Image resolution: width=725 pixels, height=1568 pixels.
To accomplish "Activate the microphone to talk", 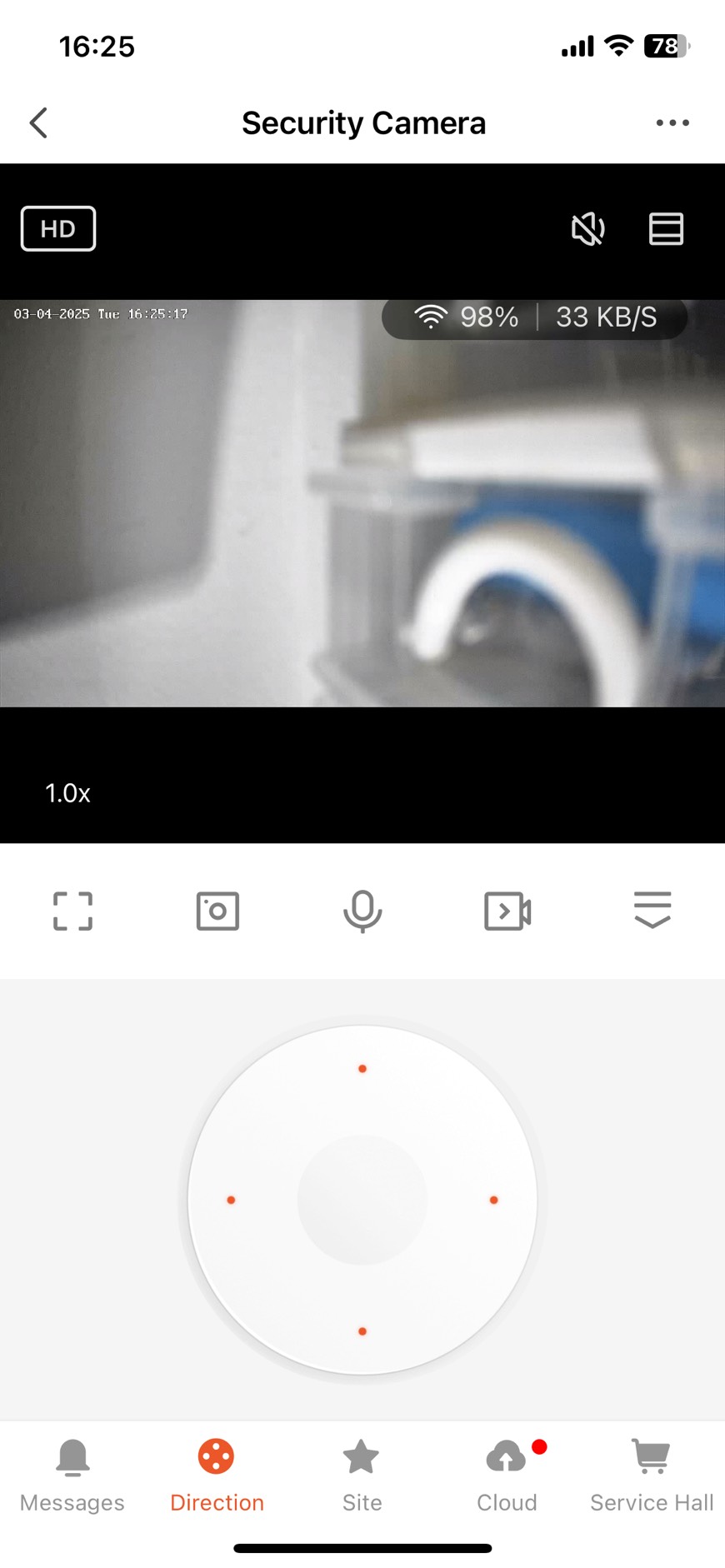I will click(362, 911).
